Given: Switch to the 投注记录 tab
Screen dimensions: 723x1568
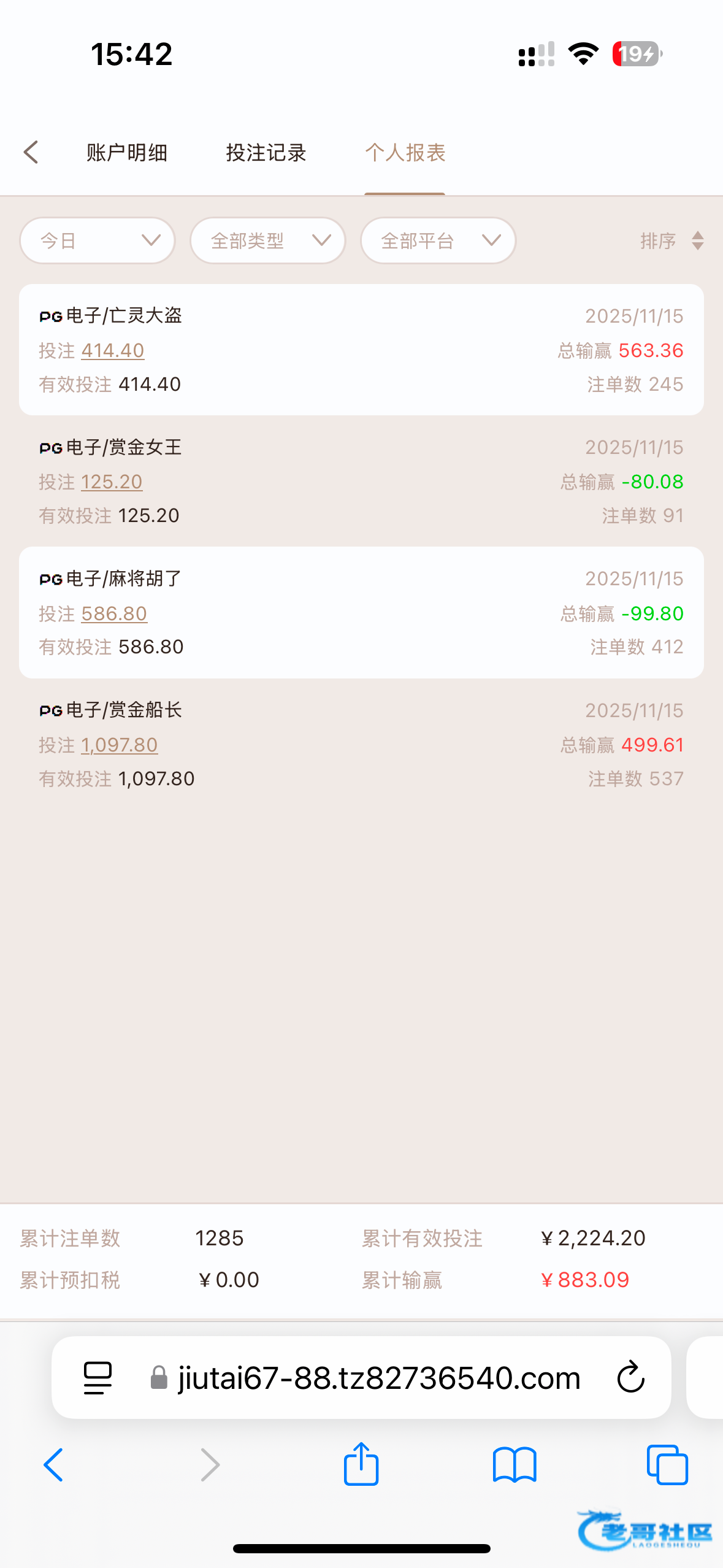Looking at the screenshot, I should tap(266, 152).
